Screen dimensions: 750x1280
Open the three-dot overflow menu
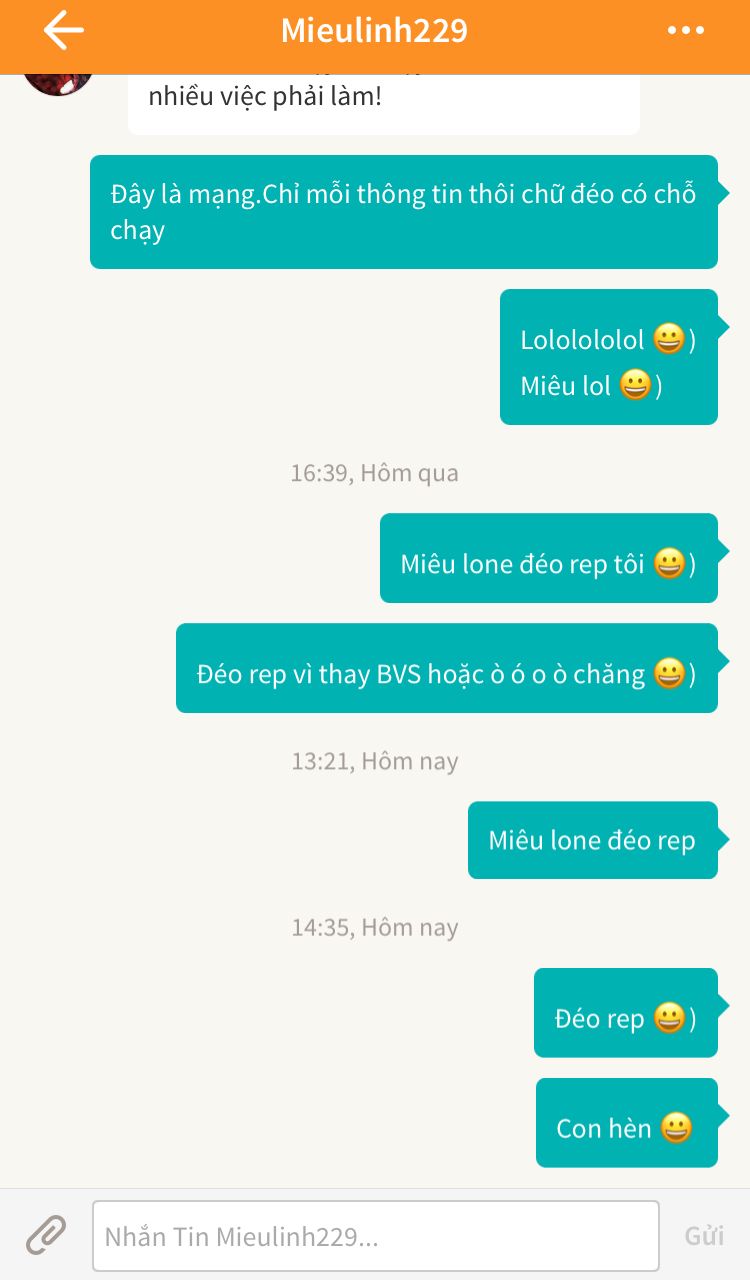pos(686,31)
